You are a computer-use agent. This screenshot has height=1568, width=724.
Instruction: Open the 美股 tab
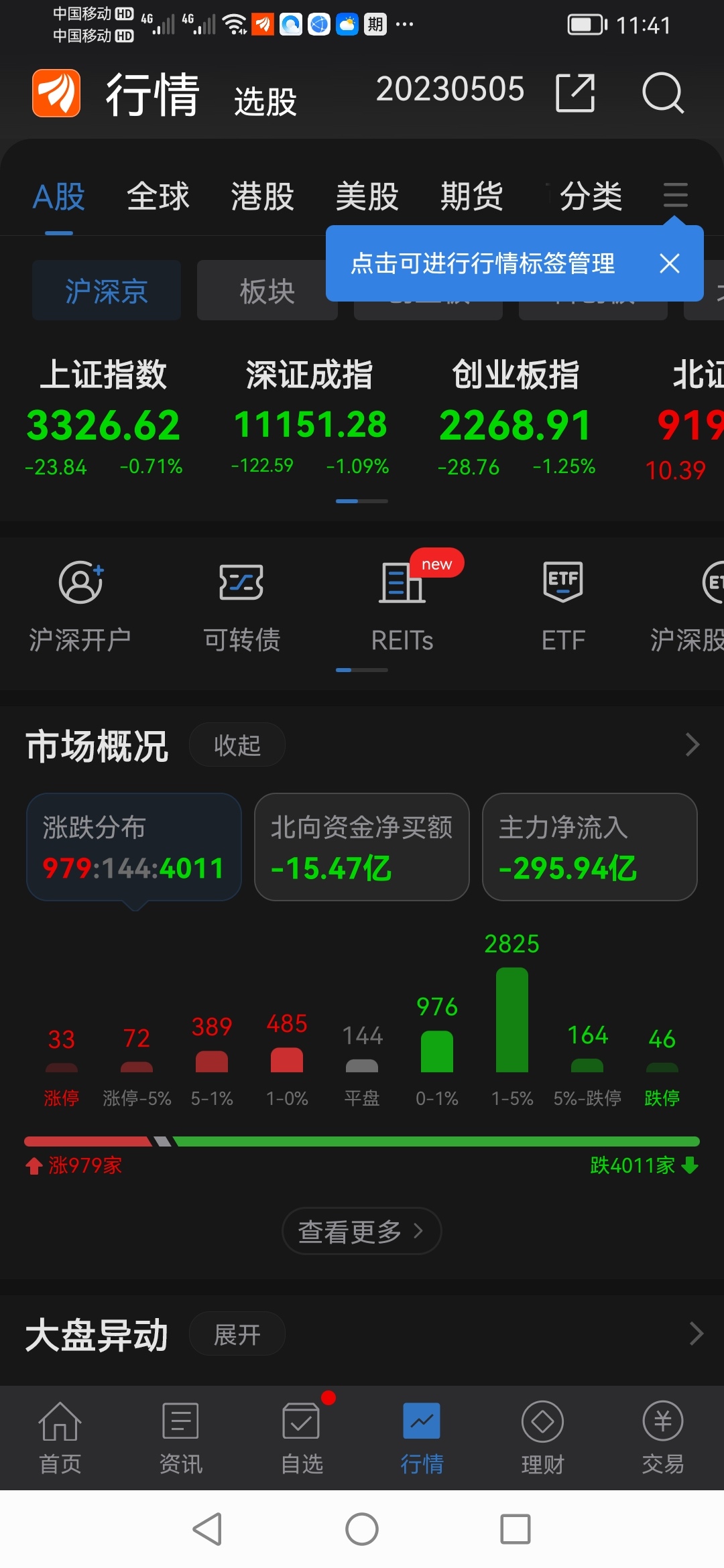[x=367, y=196]
